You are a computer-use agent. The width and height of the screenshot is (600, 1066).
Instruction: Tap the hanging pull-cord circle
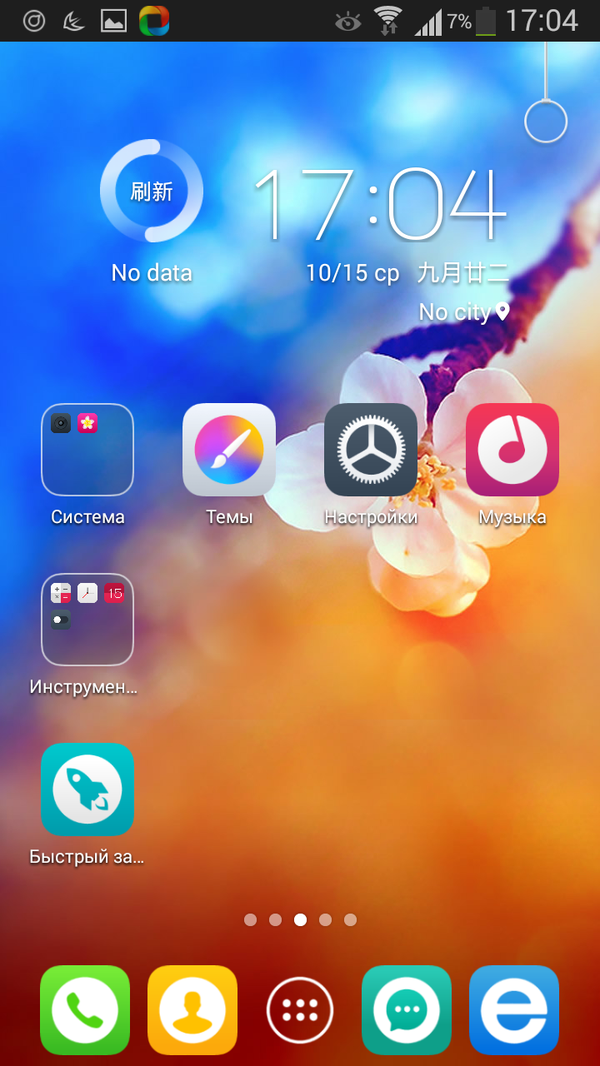[x=546, y=122]
